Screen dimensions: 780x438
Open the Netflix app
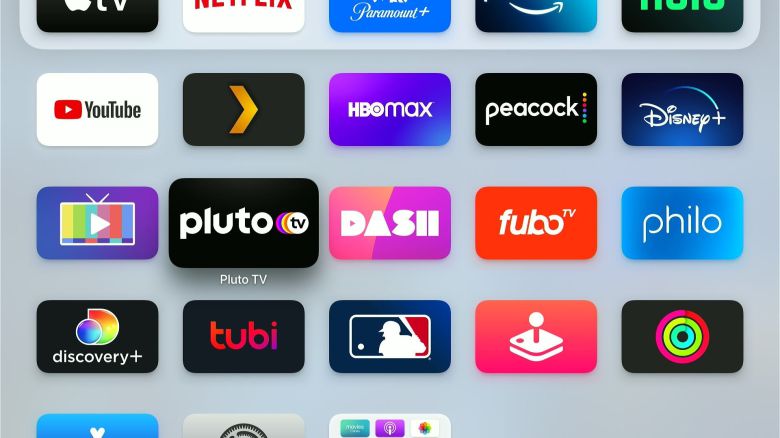[243, 14]
